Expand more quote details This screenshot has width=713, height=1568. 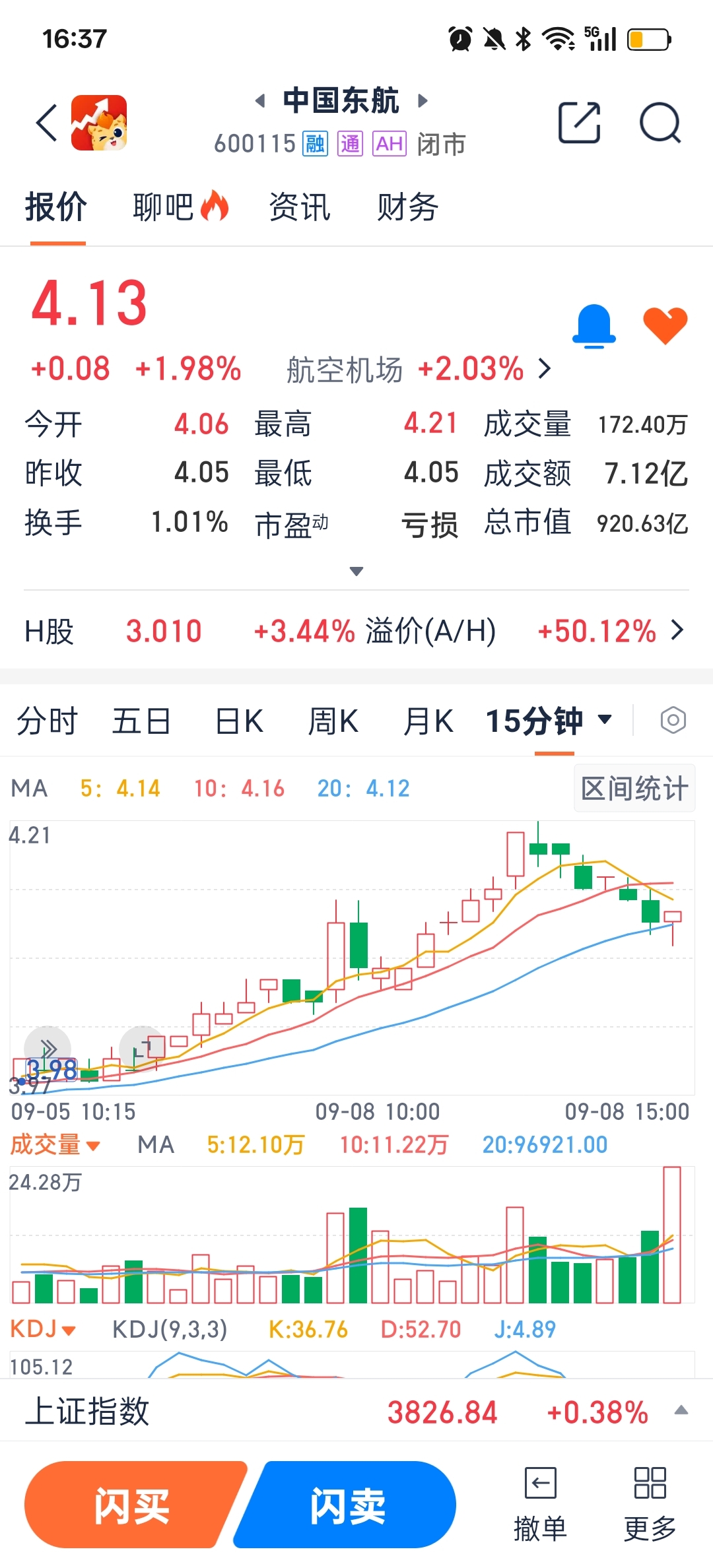[x=356, y=571]
